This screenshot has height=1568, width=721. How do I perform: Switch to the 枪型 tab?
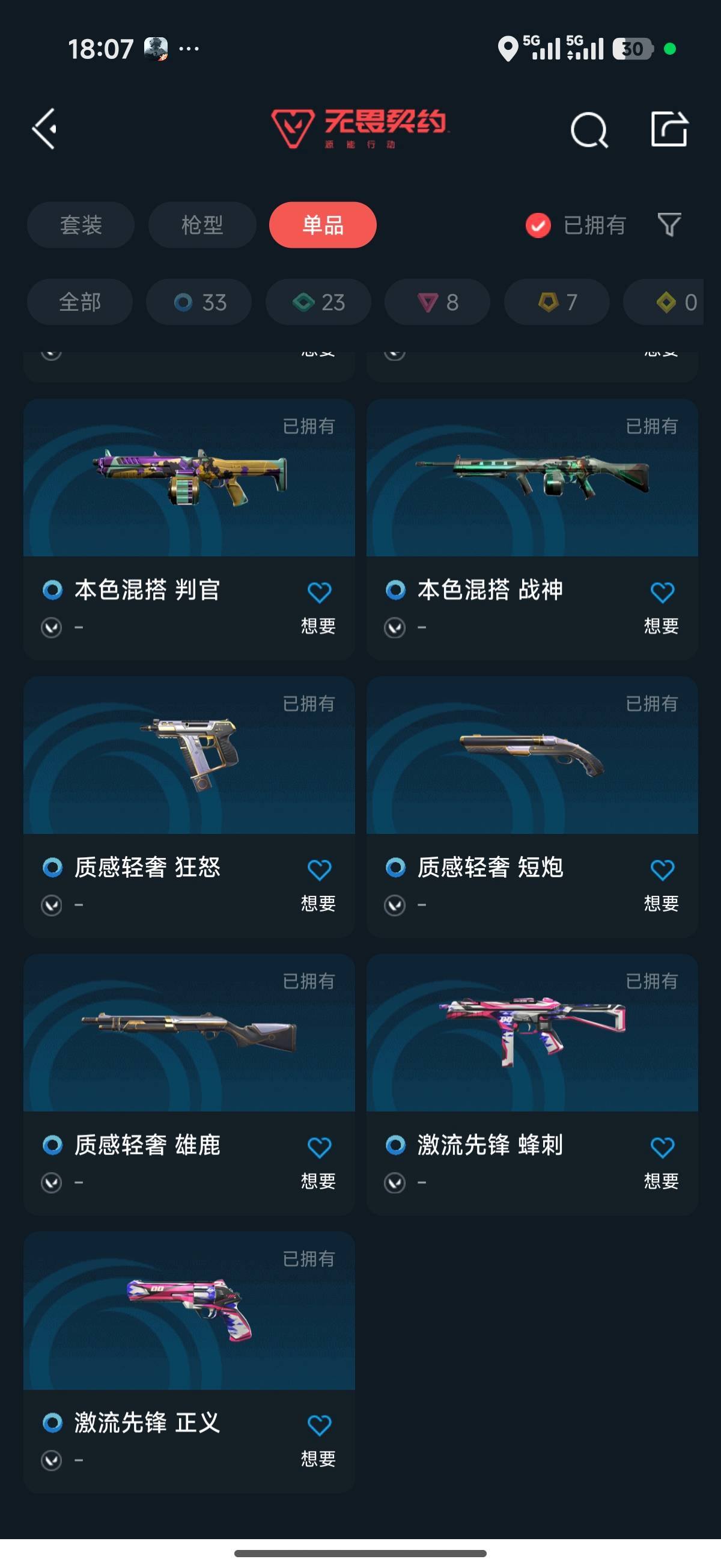pyautogui.click(x=201, y=225)
